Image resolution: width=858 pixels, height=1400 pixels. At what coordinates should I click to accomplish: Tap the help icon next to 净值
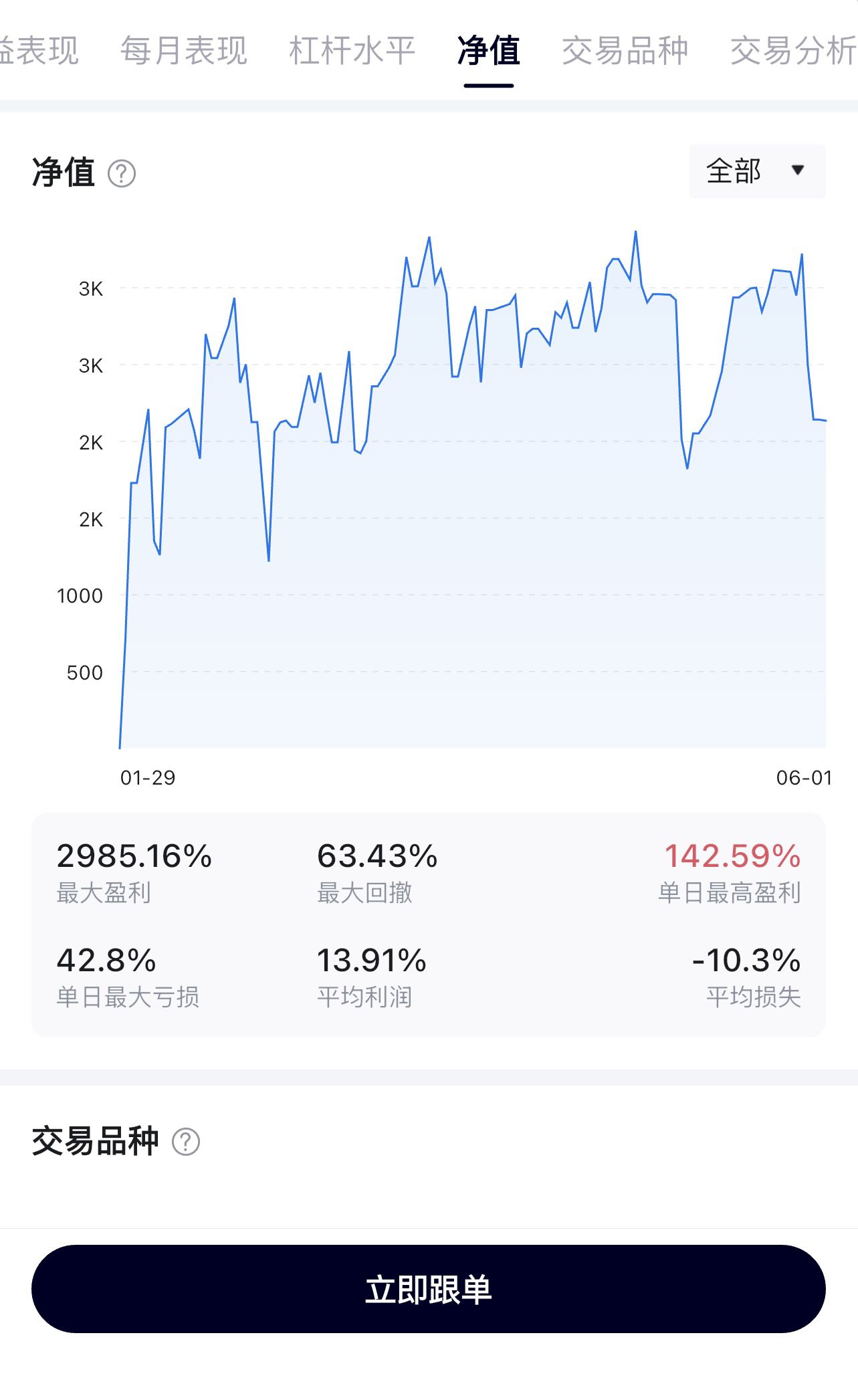(122, 174)
